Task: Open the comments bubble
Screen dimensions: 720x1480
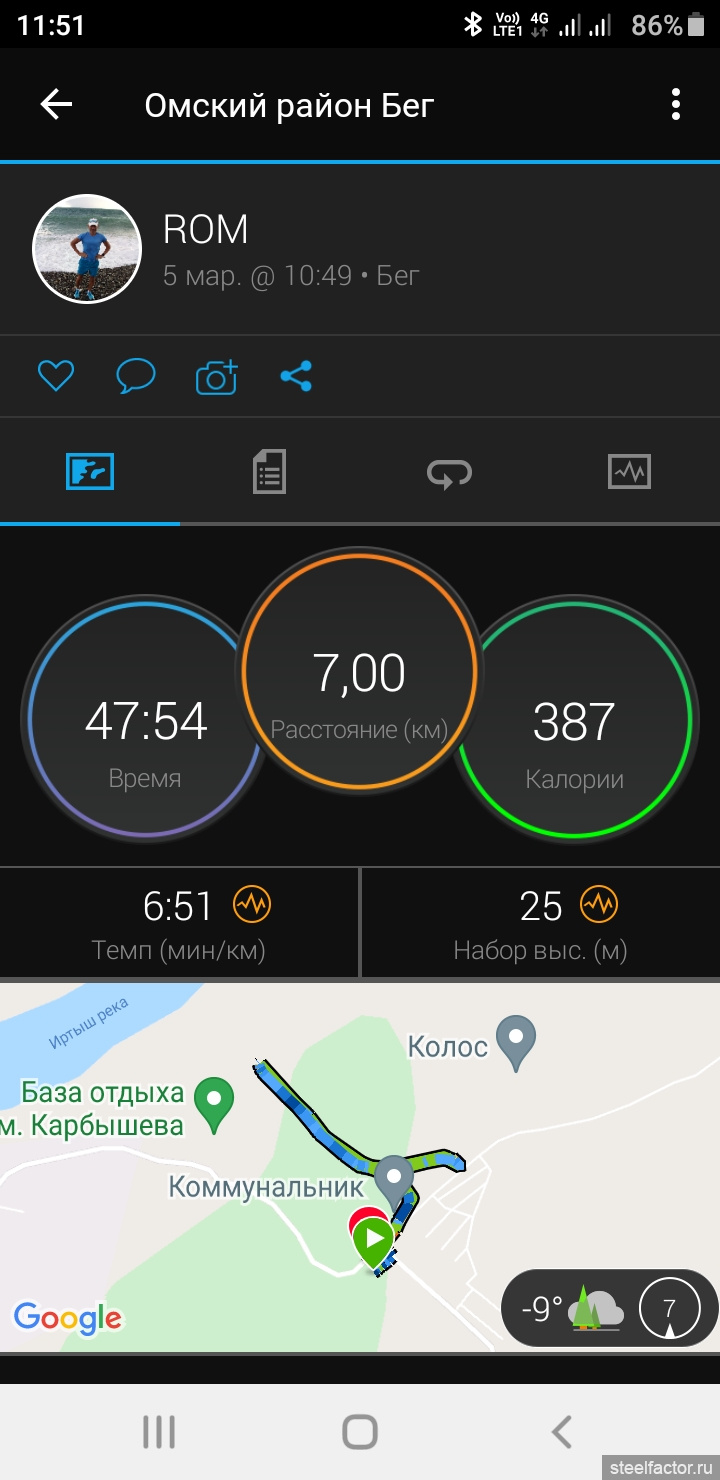Action: 135,376
